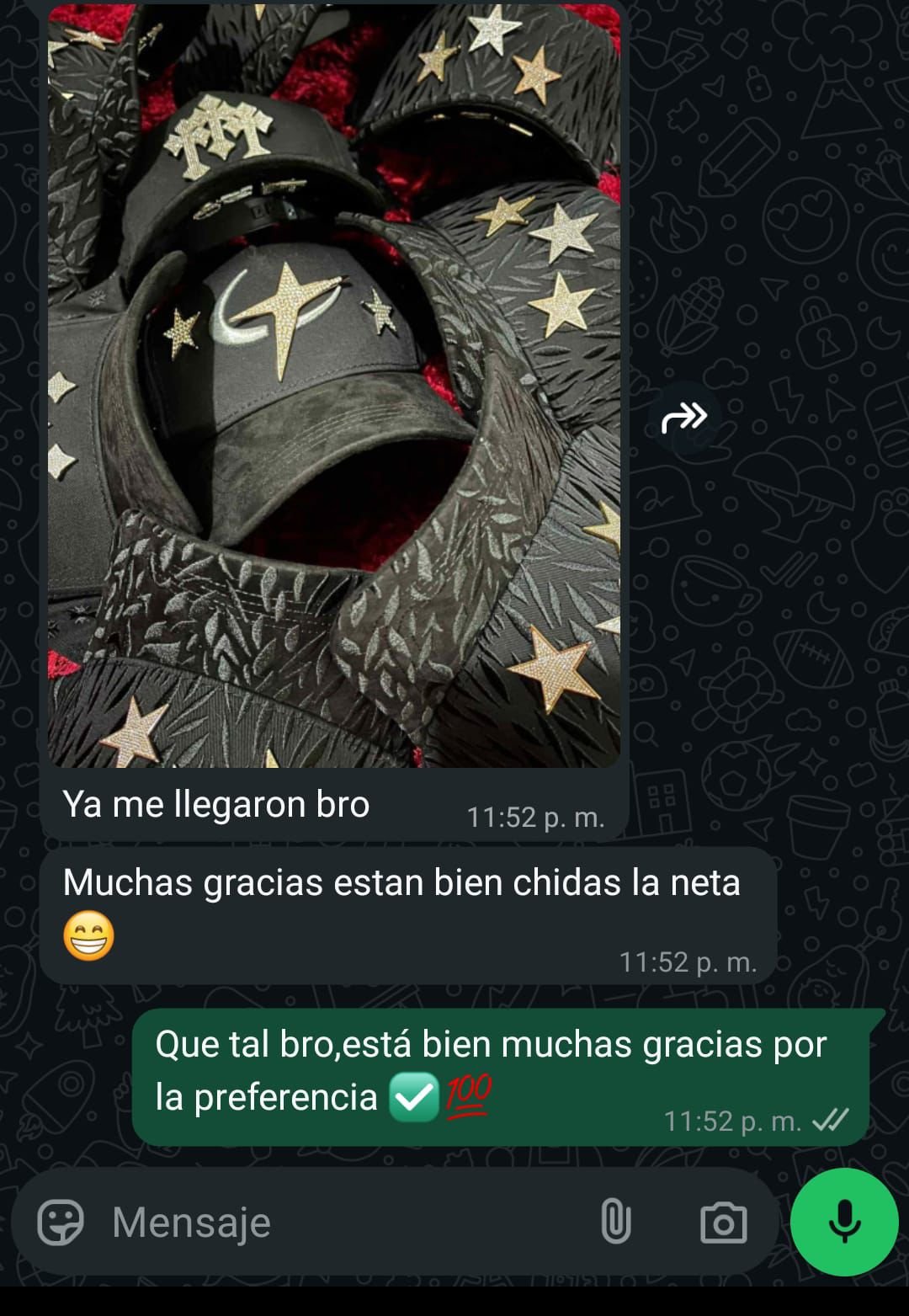Screen dimensions: 909x1316
Task: Open the hats photo in the chat
Action: coord(334,387)
